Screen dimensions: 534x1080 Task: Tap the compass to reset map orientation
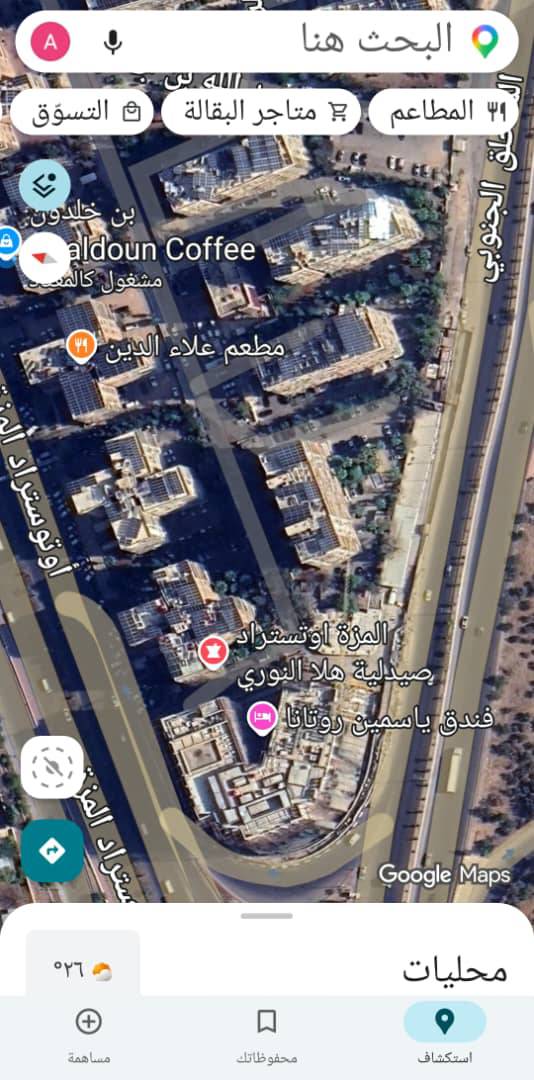tap(45, 258)
